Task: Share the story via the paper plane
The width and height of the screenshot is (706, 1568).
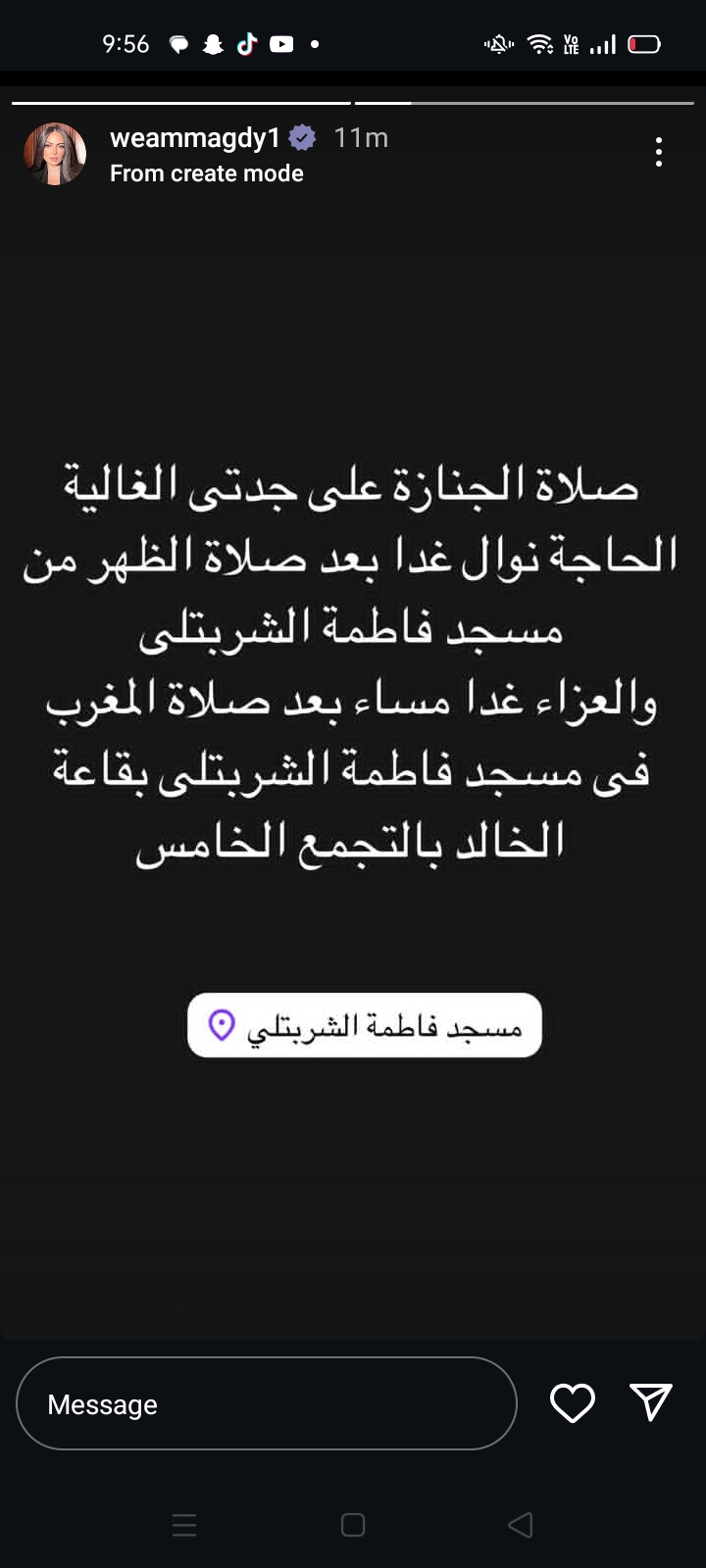Action: (x=651, y=1402)
